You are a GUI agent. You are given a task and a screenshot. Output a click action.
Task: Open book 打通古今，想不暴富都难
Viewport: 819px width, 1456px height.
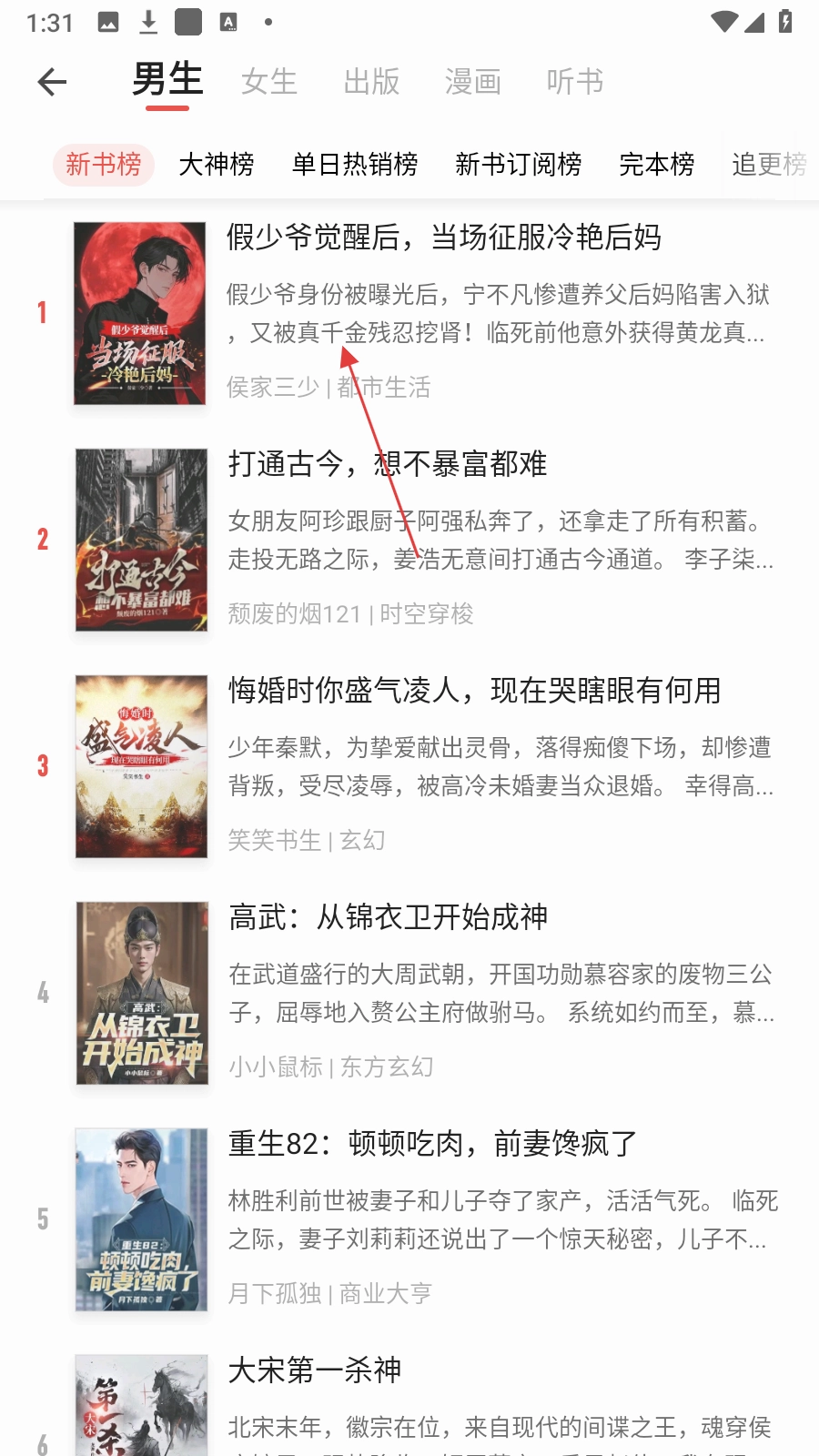tap(388, 464)
